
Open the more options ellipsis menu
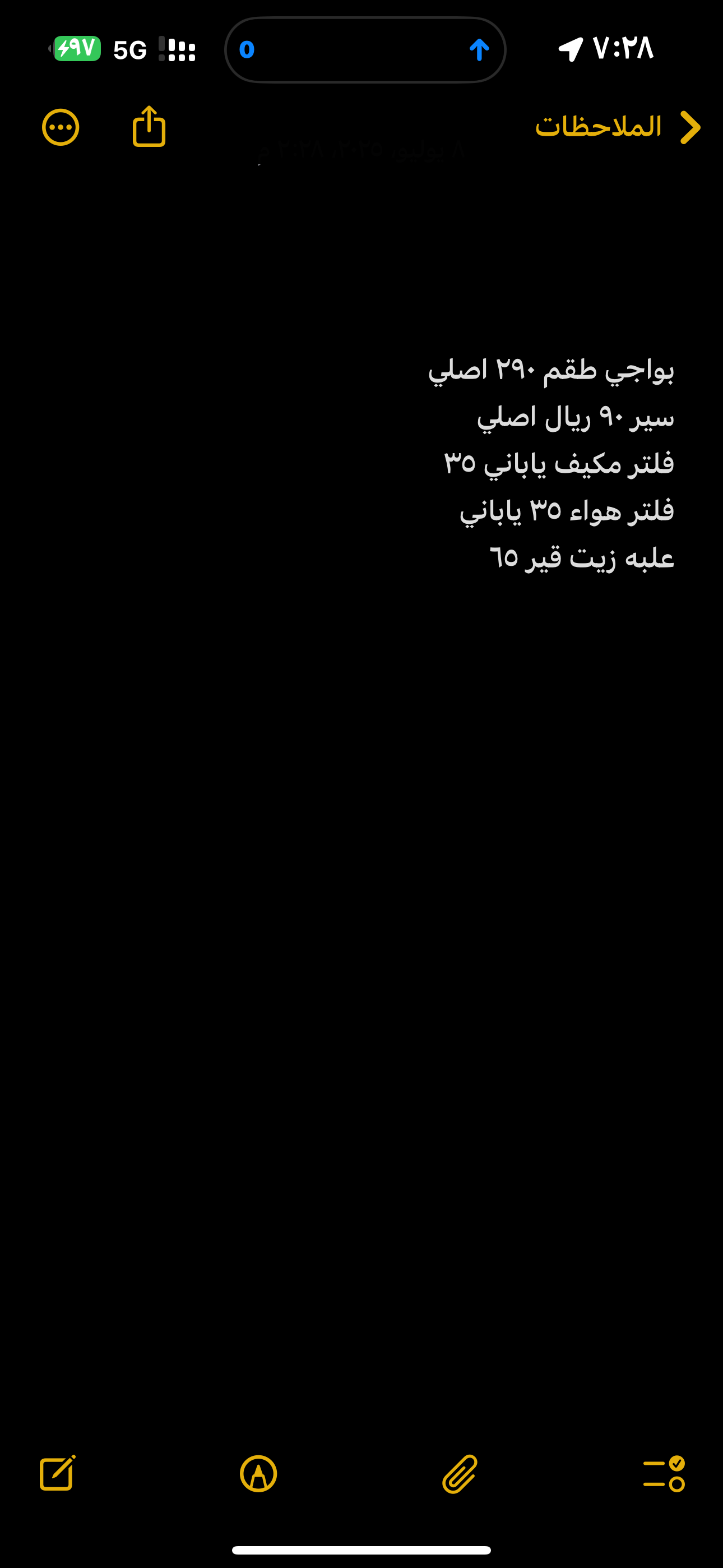pos(61,128)
